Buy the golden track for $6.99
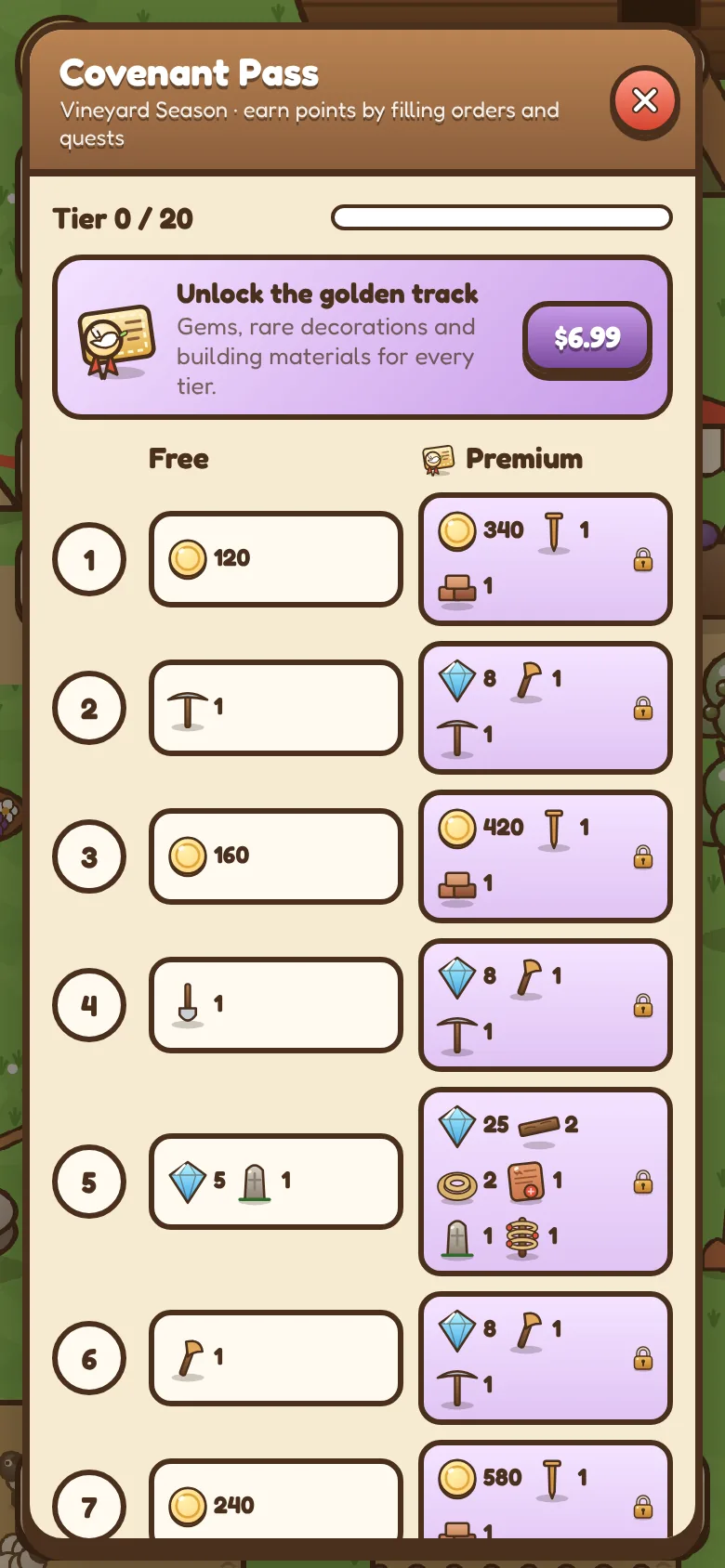The height and width of the screenshot is (1568, 725). pos(587,339)
